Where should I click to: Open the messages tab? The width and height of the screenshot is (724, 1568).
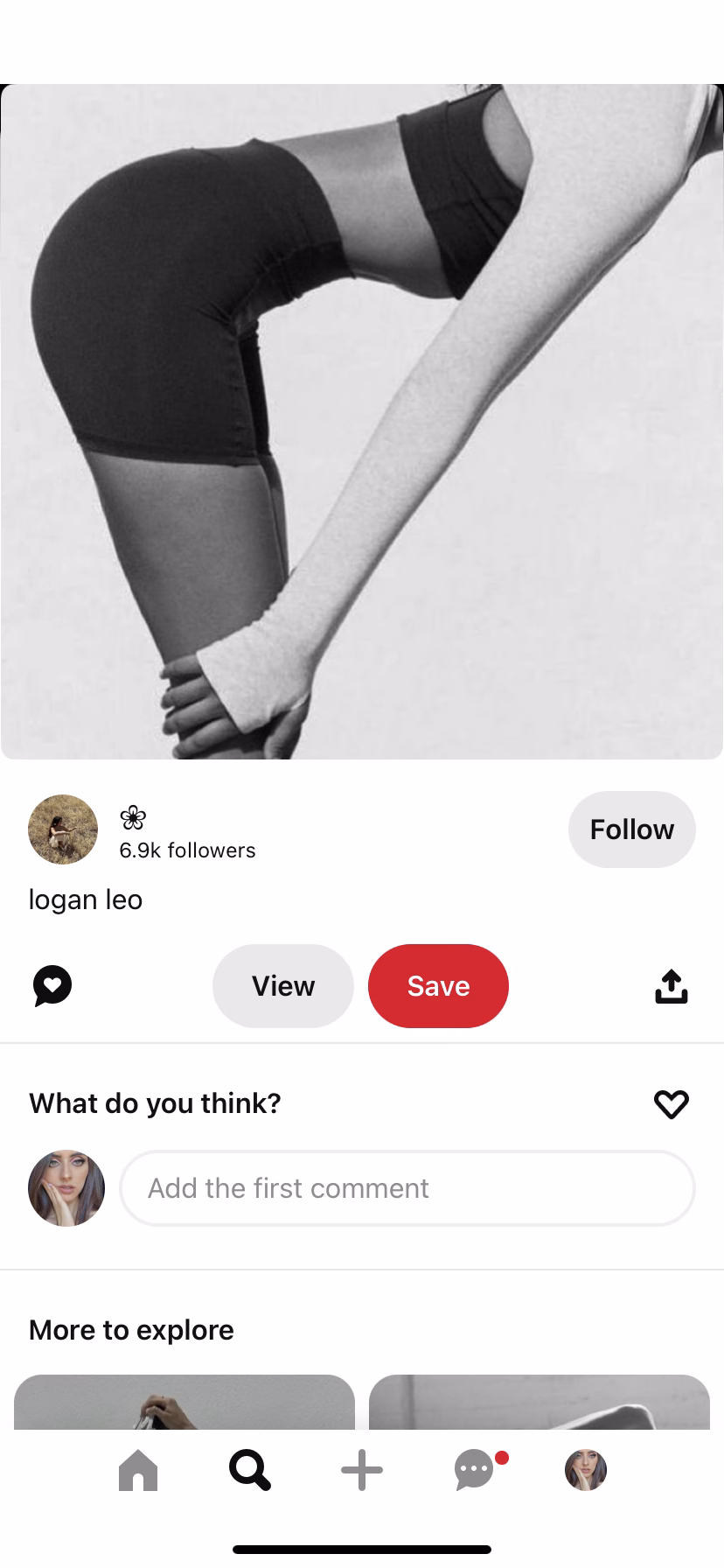[x=475, y=1470]
